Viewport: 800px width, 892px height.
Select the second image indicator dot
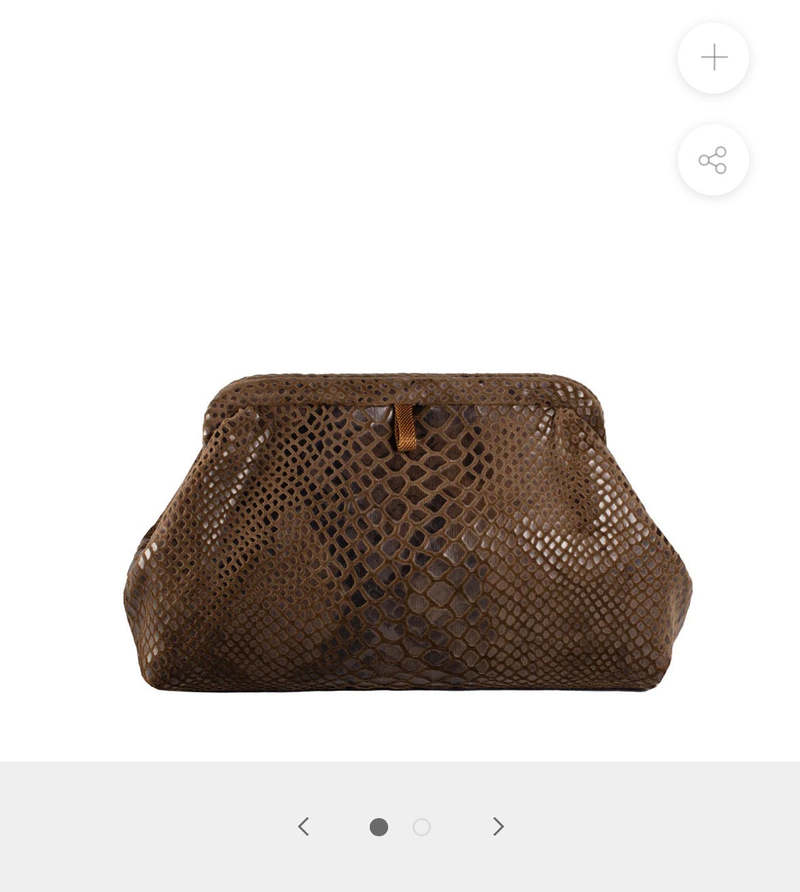pyautogui.click(x=422, y=827)
